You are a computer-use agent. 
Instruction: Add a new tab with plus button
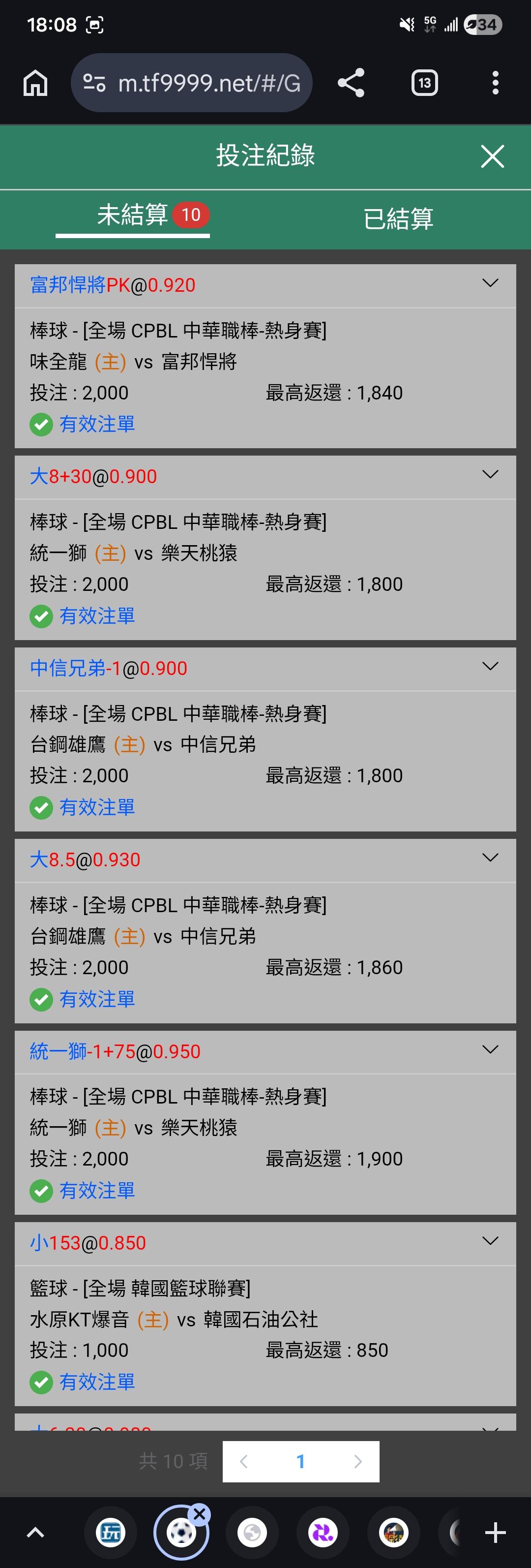click(496, 1533)
